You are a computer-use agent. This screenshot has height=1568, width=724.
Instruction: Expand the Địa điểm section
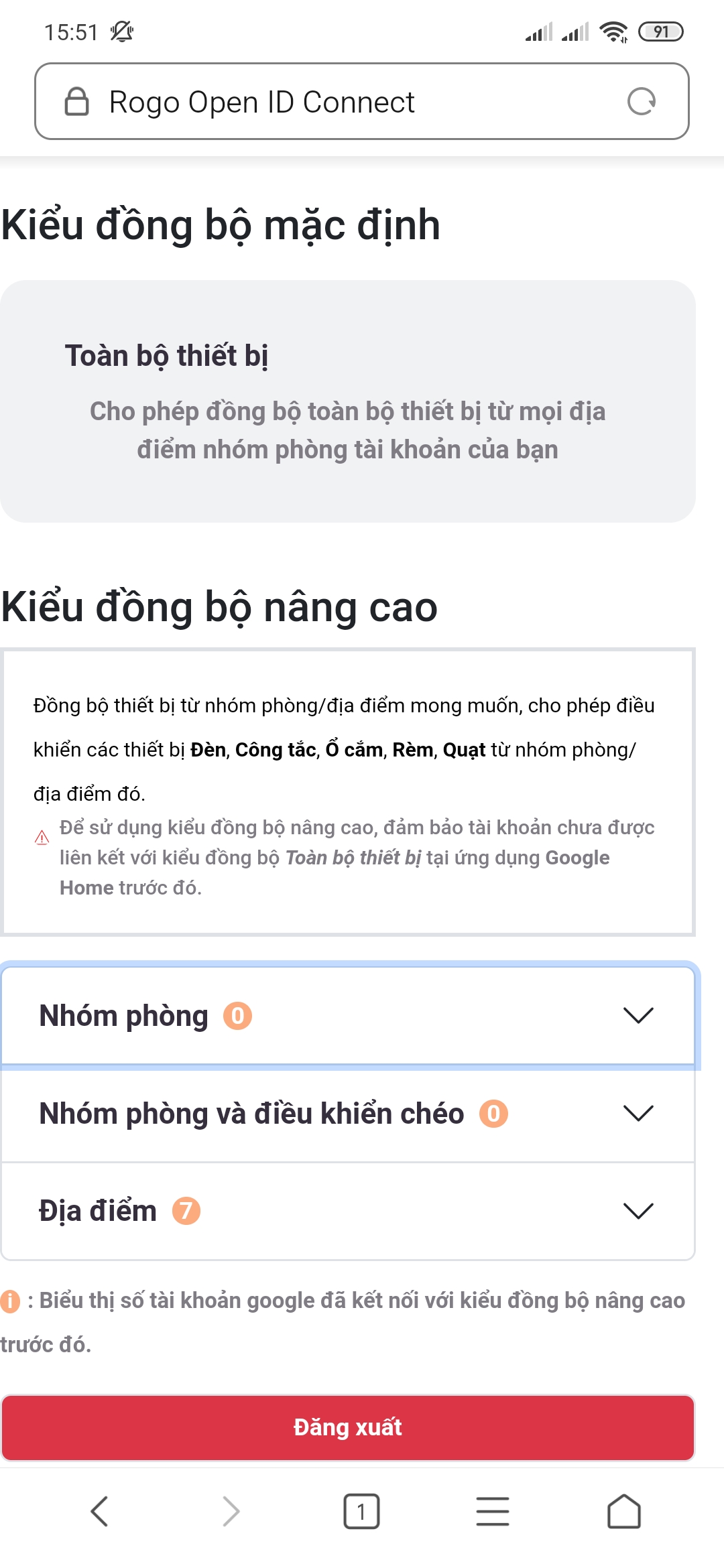tap(348, 1211)
